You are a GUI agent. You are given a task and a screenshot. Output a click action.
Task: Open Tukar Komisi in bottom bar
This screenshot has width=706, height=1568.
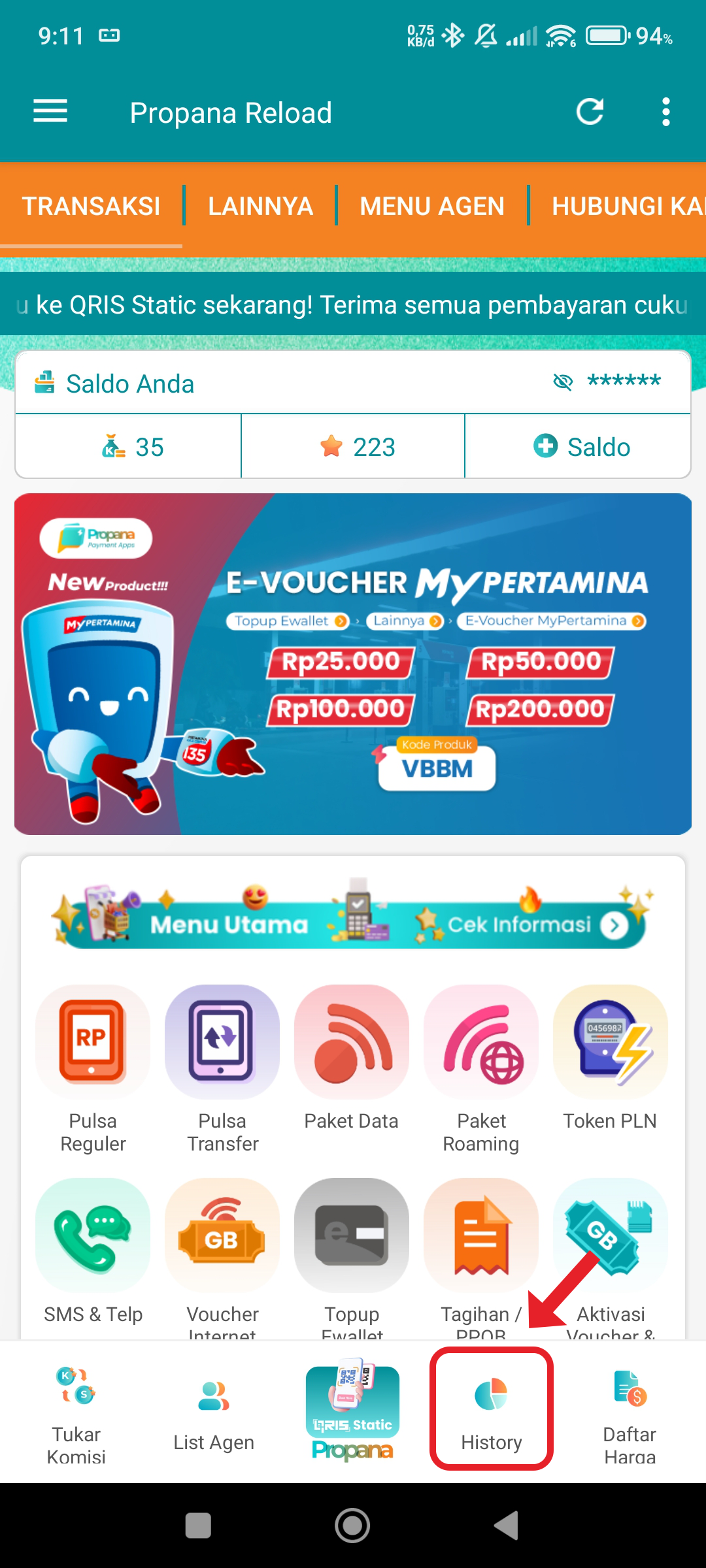(76, 1411)
